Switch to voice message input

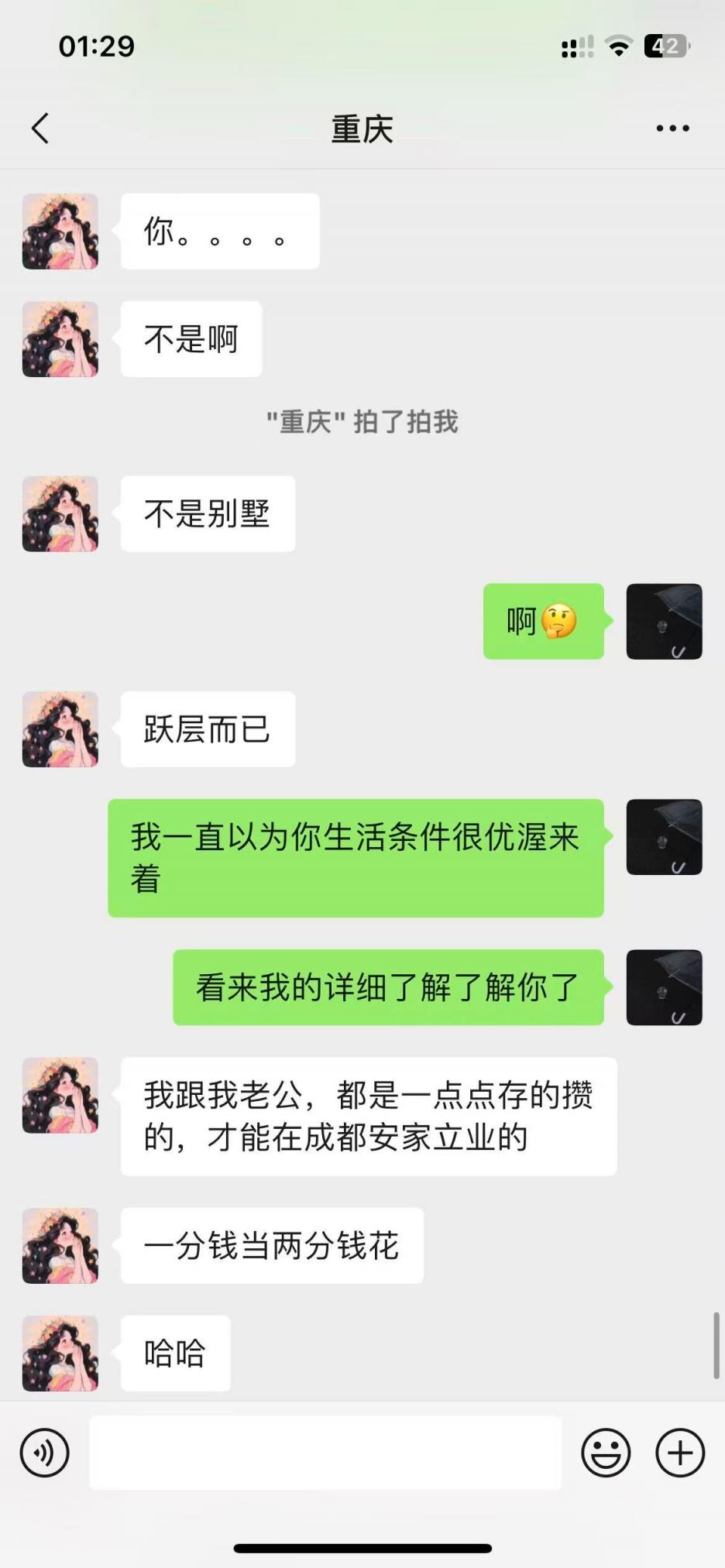(45, 1453)
